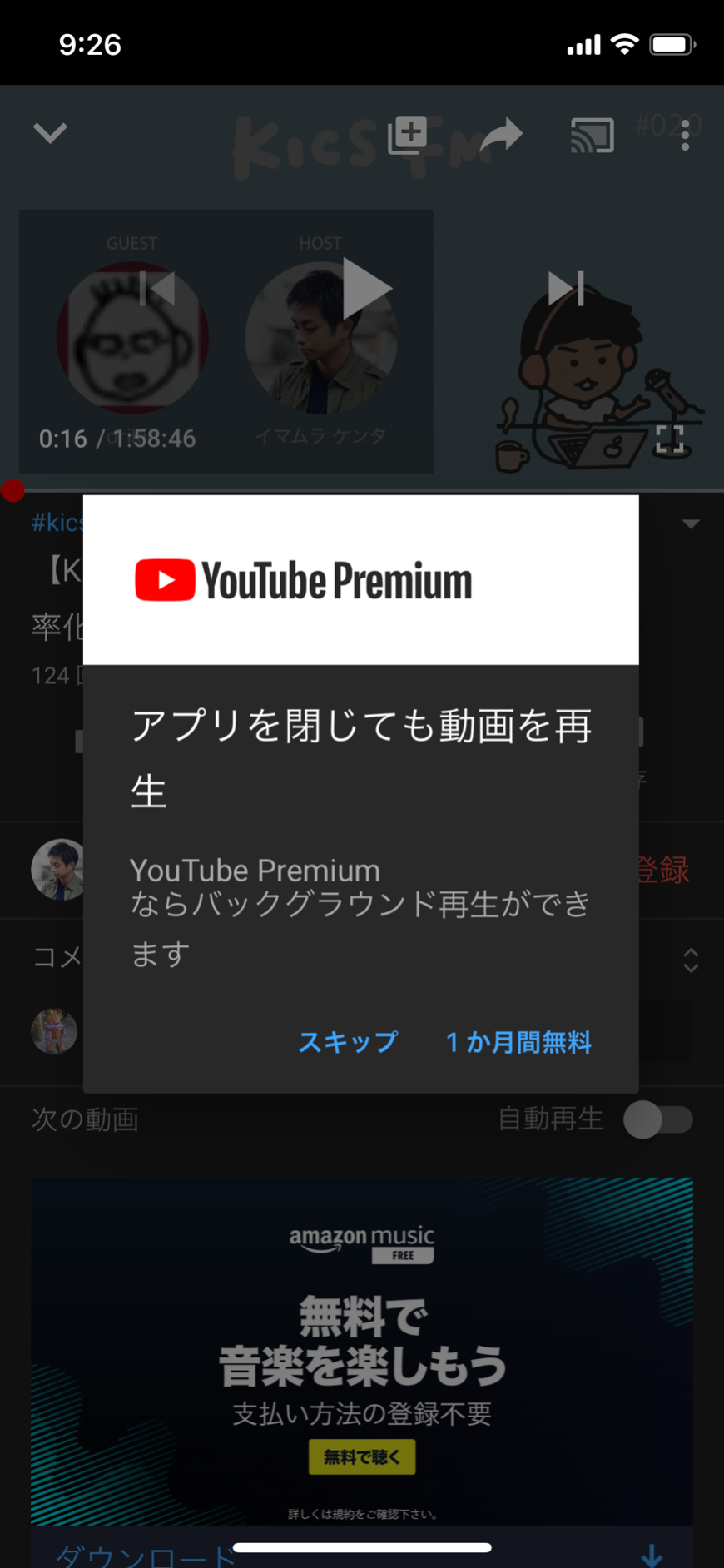
Task: Cast the video to a device
Action: [x=593, y=135]
